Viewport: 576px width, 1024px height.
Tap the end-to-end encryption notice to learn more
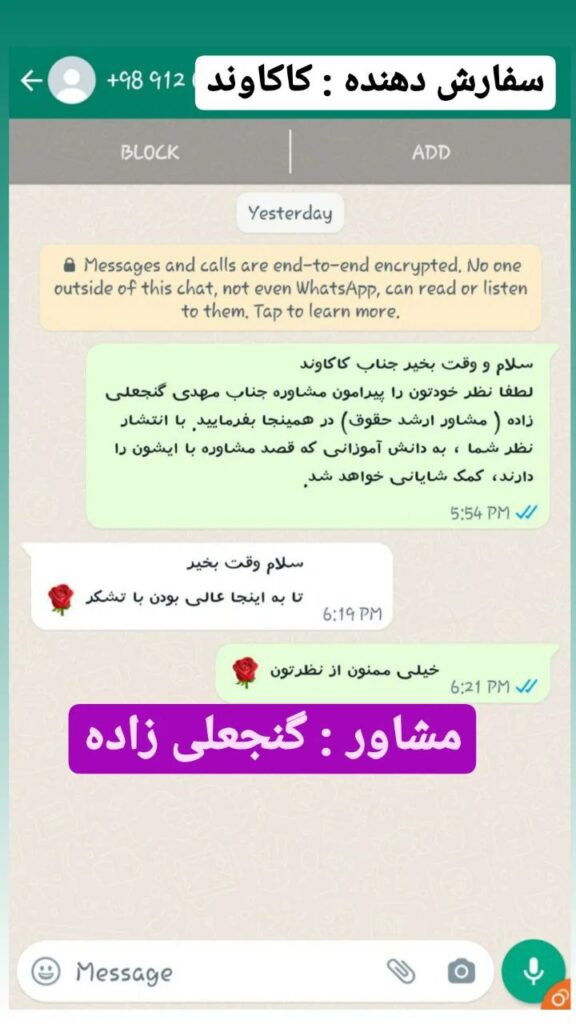[x=290, y=288]
